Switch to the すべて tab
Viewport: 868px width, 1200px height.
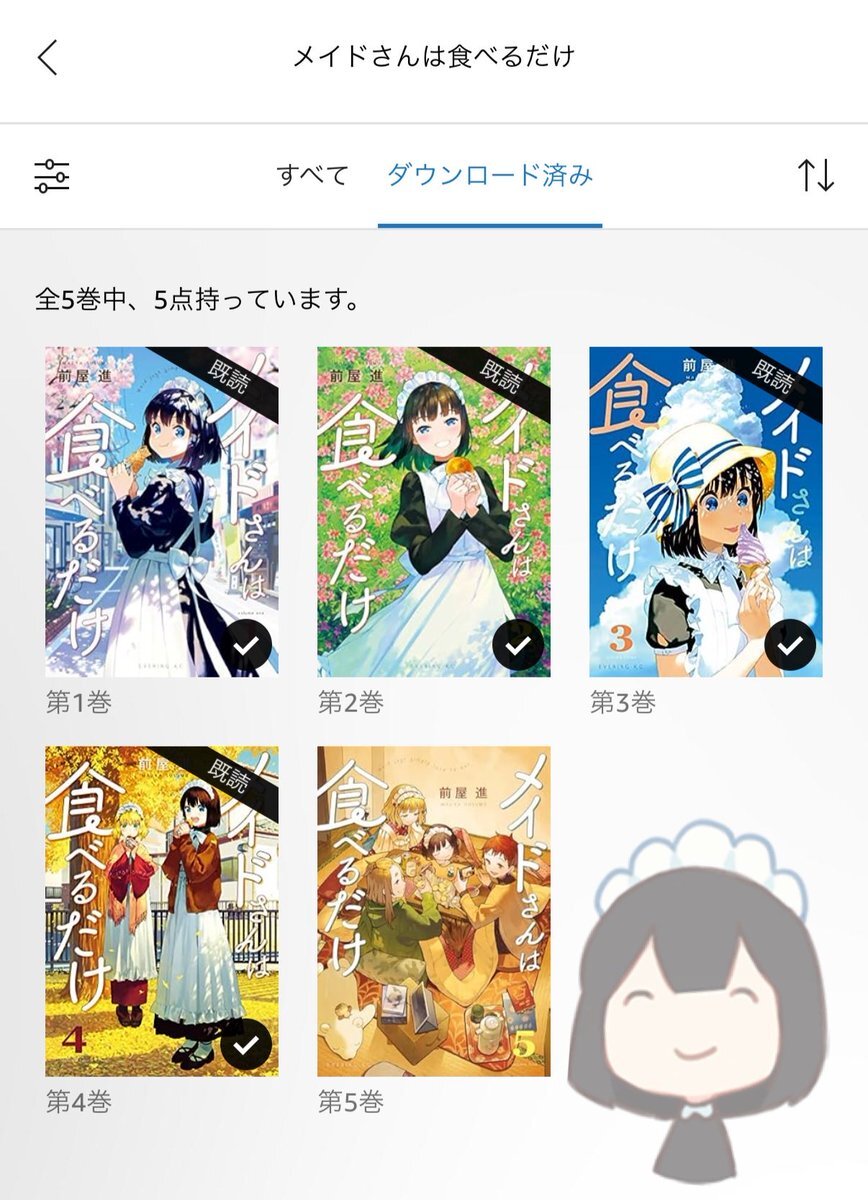click(313, 176)
